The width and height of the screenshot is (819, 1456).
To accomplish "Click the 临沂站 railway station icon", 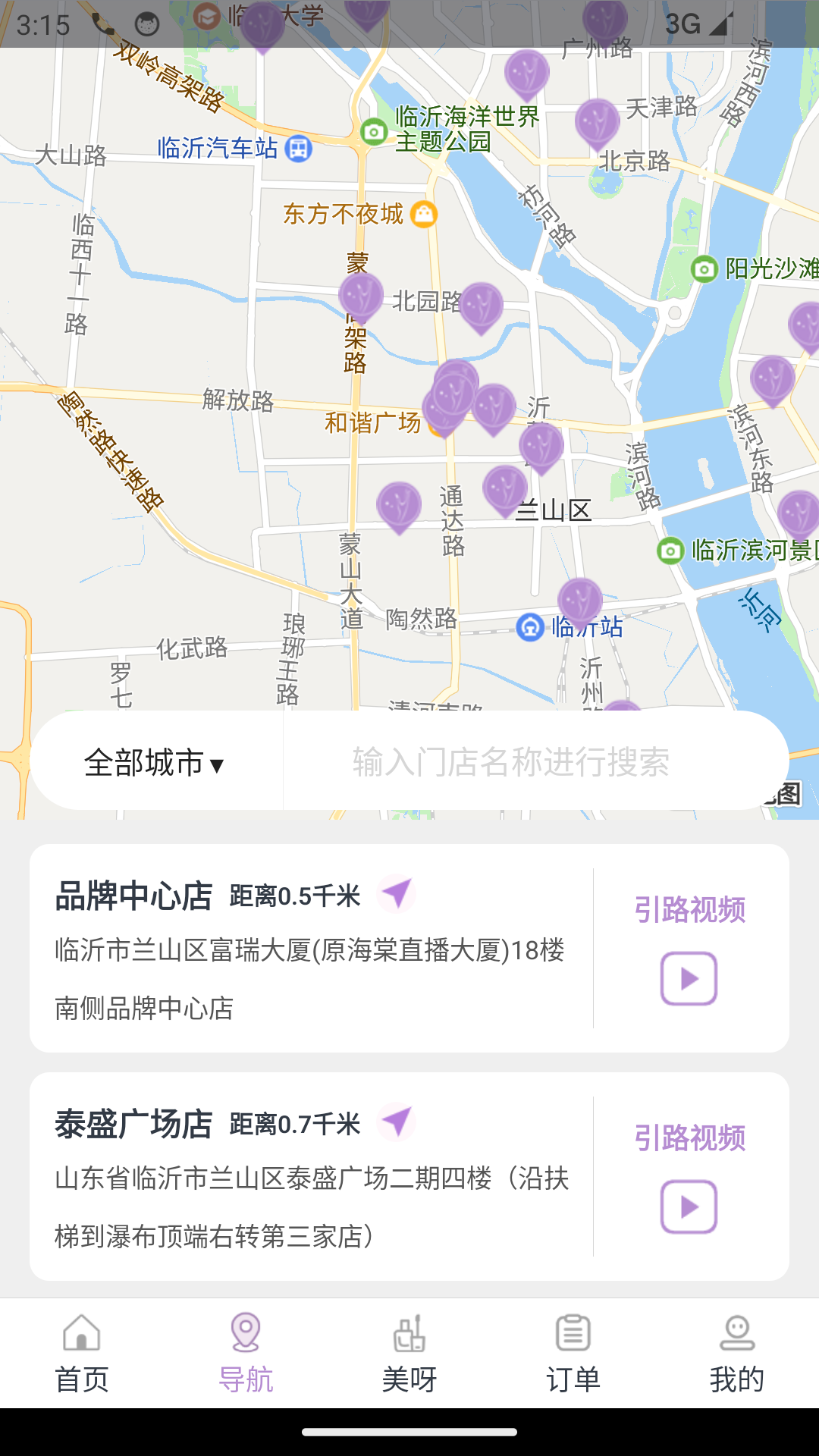I will pyautogui.click(x=529, y=626).
